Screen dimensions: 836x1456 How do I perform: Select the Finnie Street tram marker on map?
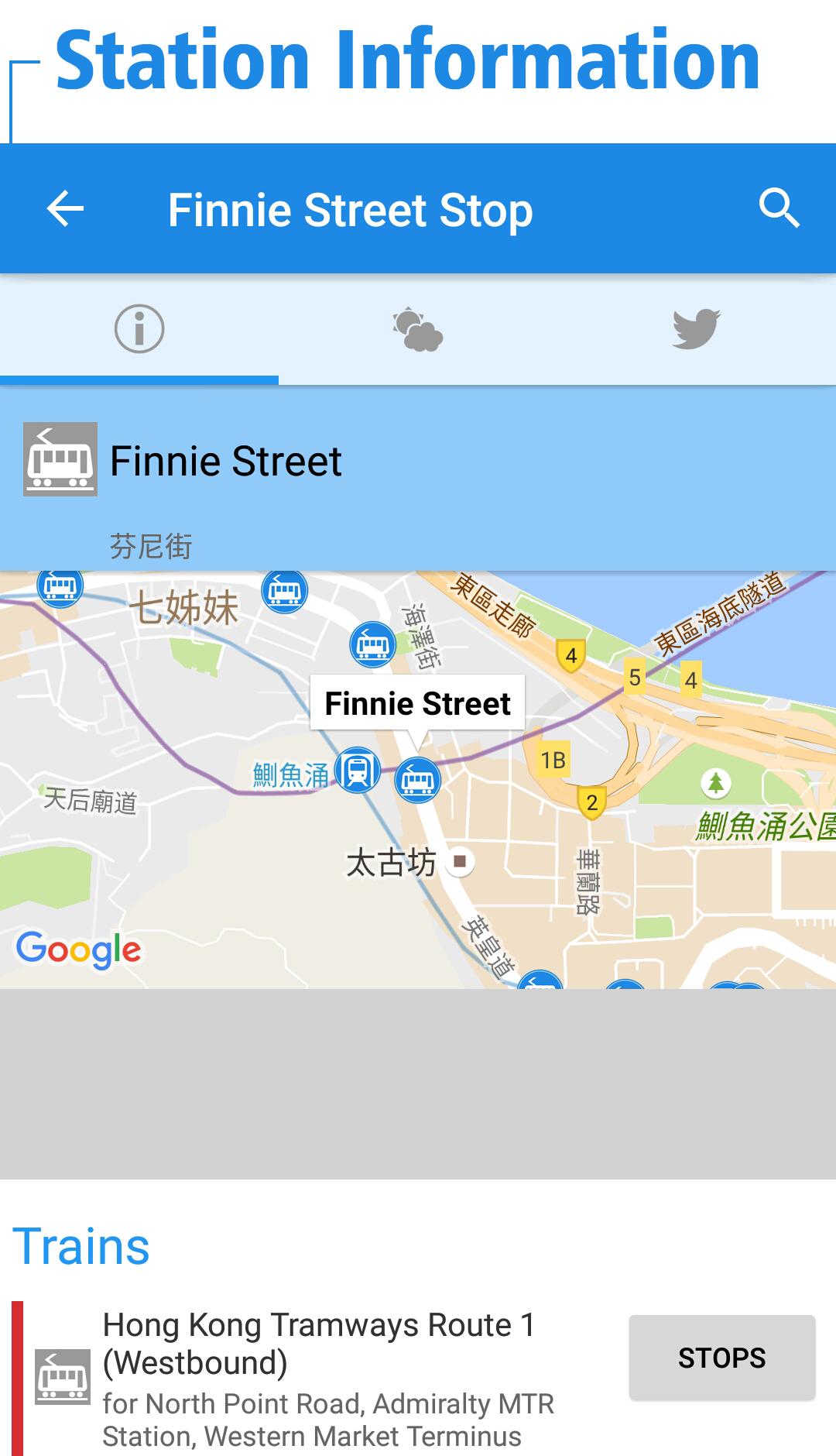click(418, 780)
